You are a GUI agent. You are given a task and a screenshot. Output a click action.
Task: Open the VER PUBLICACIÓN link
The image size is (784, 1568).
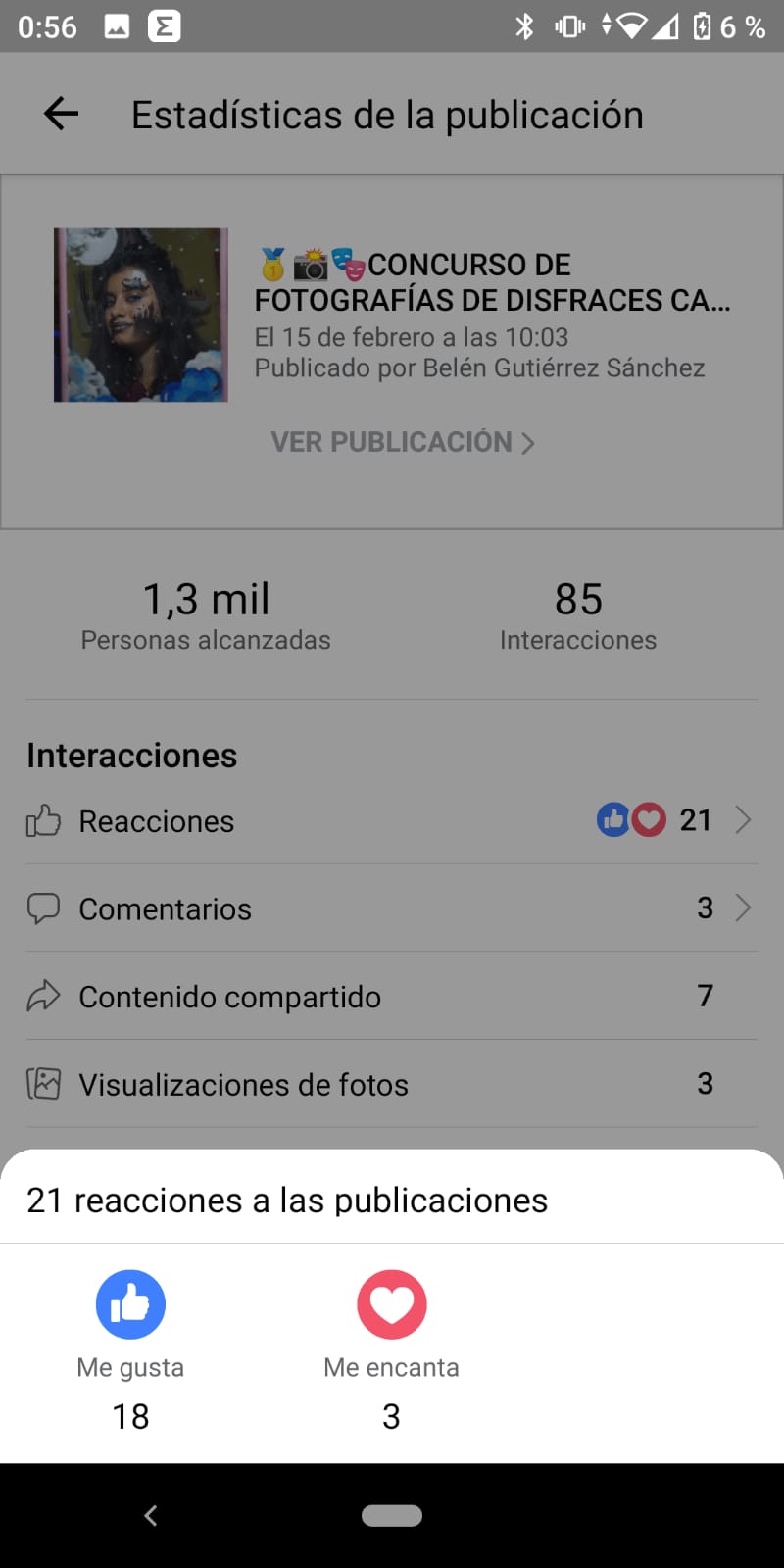pyautogui.click(x=402, y=442)
